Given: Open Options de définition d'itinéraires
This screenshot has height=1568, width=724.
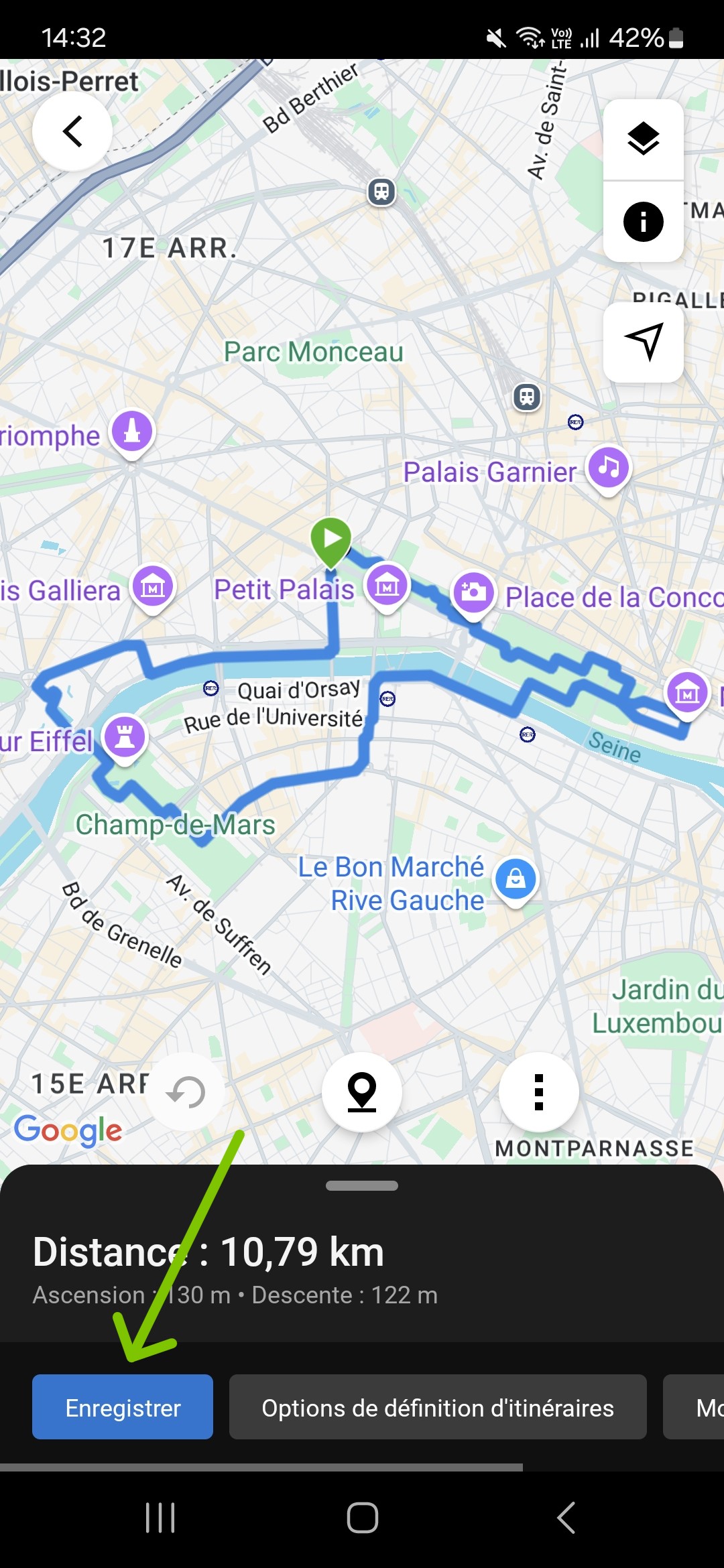Looking at the screenshot, I should point(437,1407).
